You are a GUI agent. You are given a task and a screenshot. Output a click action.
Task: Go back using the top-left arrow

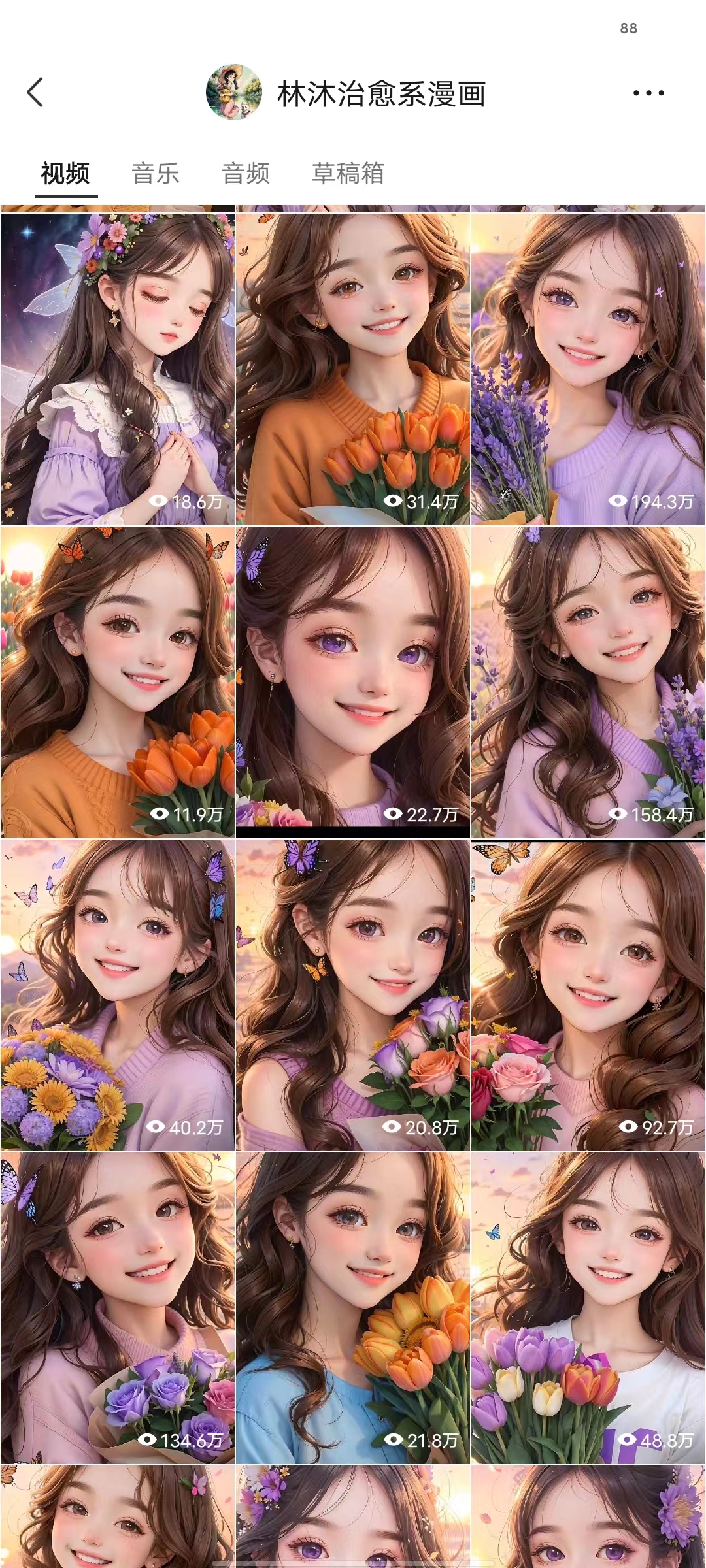[35, 93]
